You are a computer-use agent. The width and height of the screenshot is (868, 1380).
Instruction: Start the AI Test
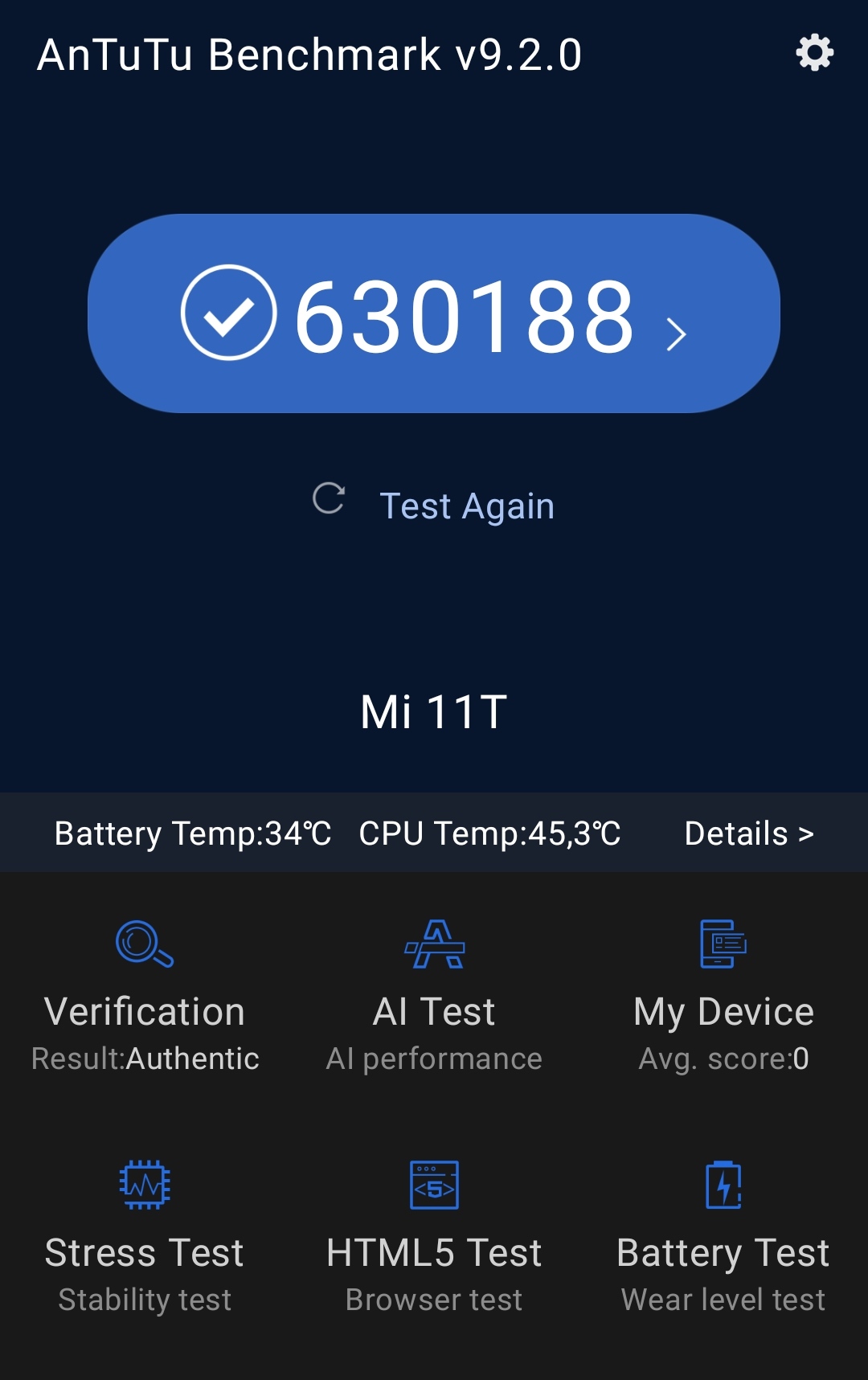click(x=434, y=995)
